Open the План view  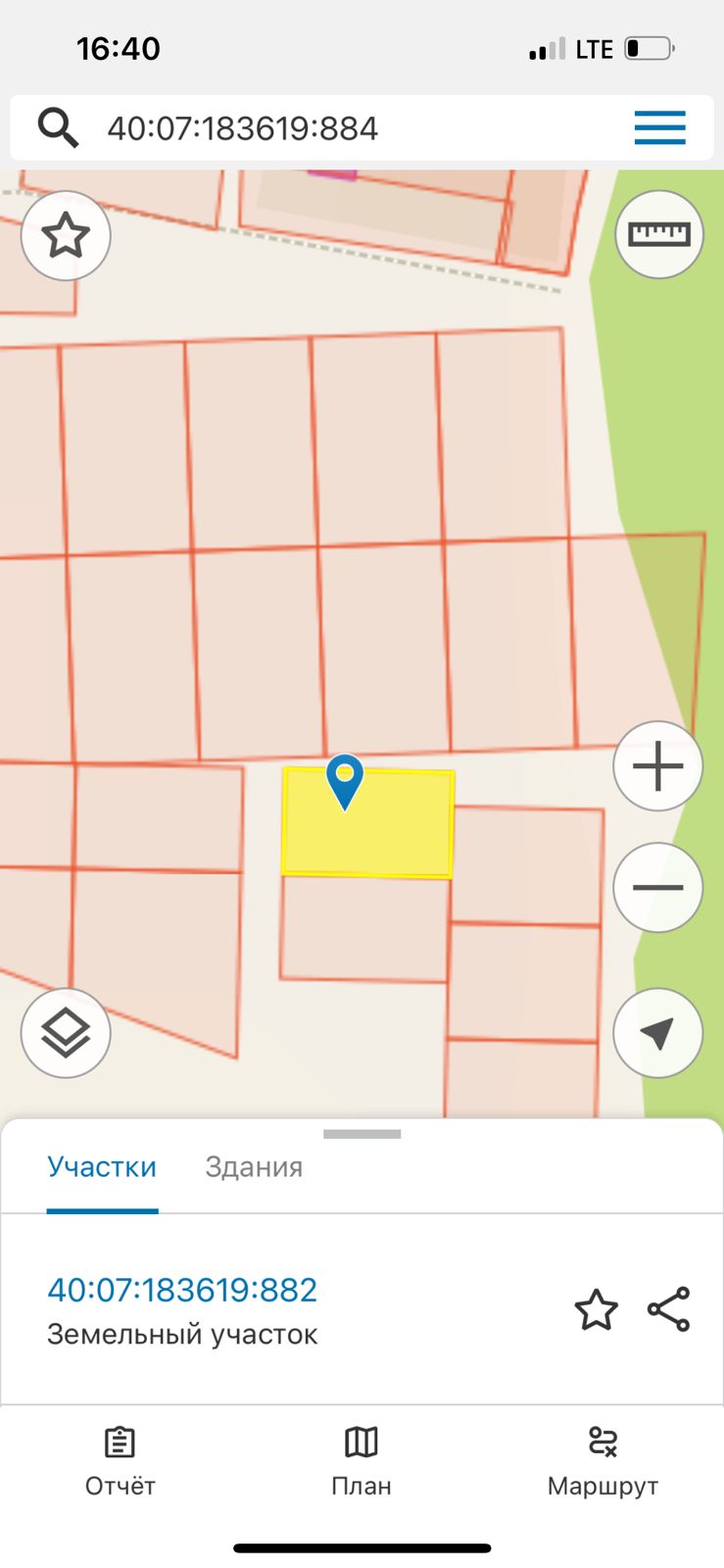(x=362, y=1462)
